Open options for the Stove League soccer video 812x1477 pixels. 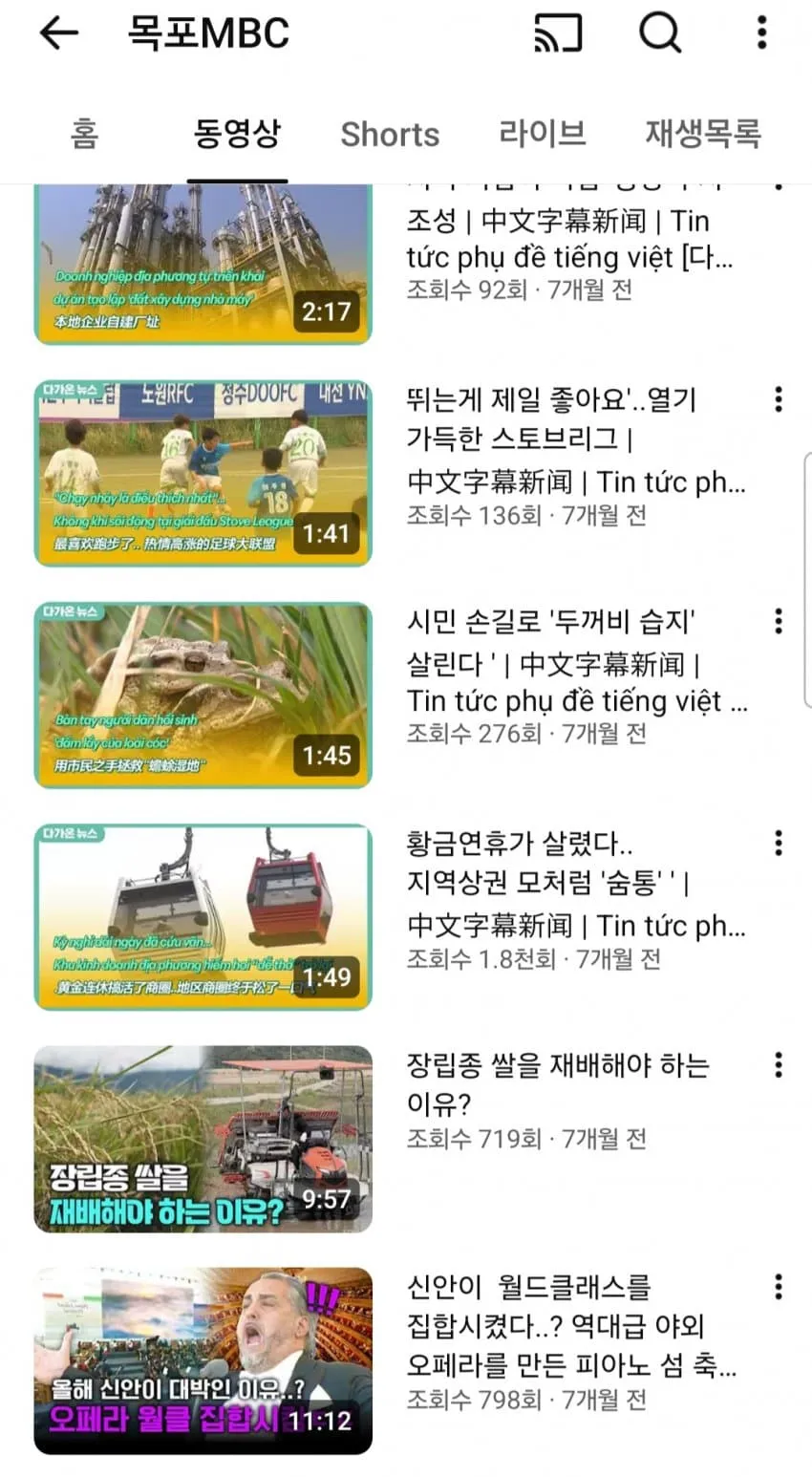tap(779, 400)
